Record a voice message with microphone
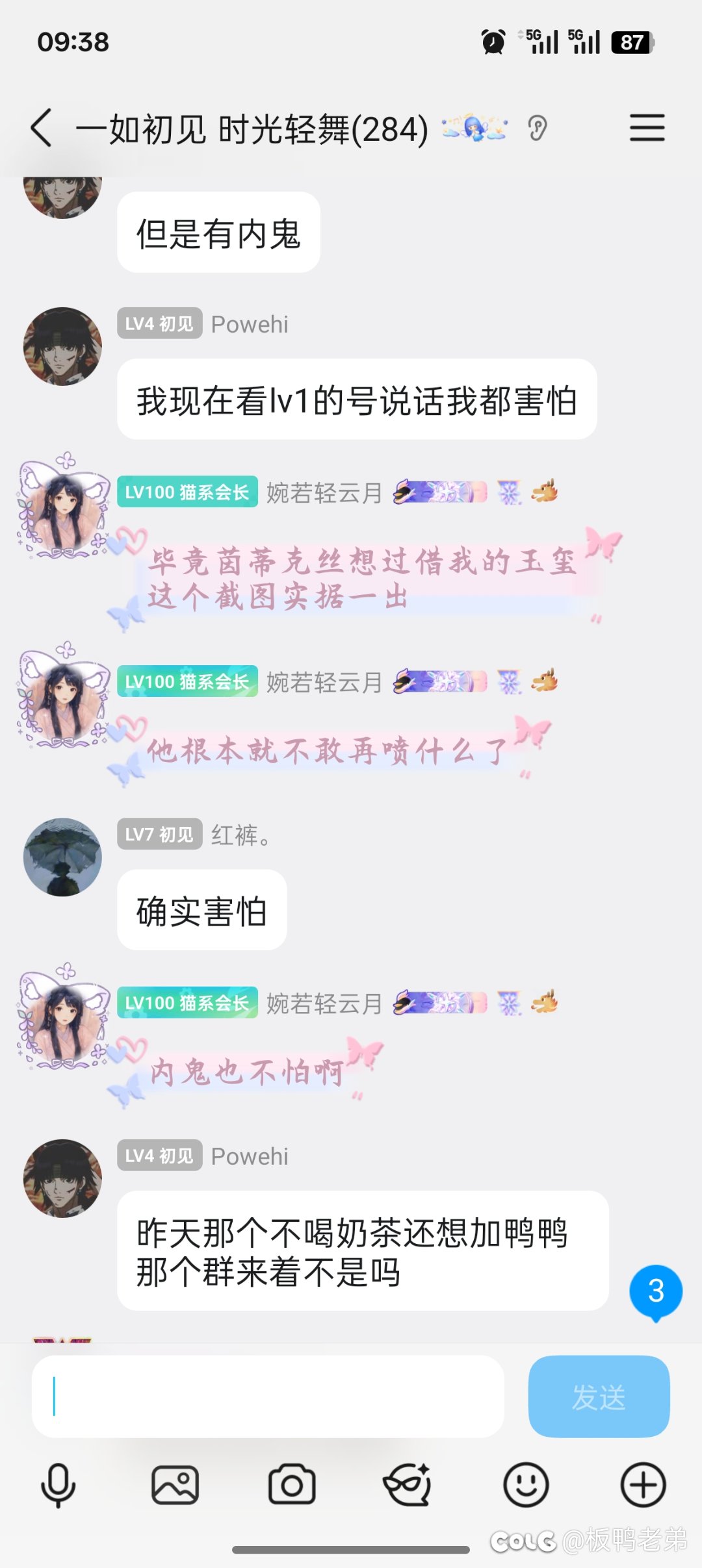The width and height of the screenshot is (702, 1568). coord(58,1485)
